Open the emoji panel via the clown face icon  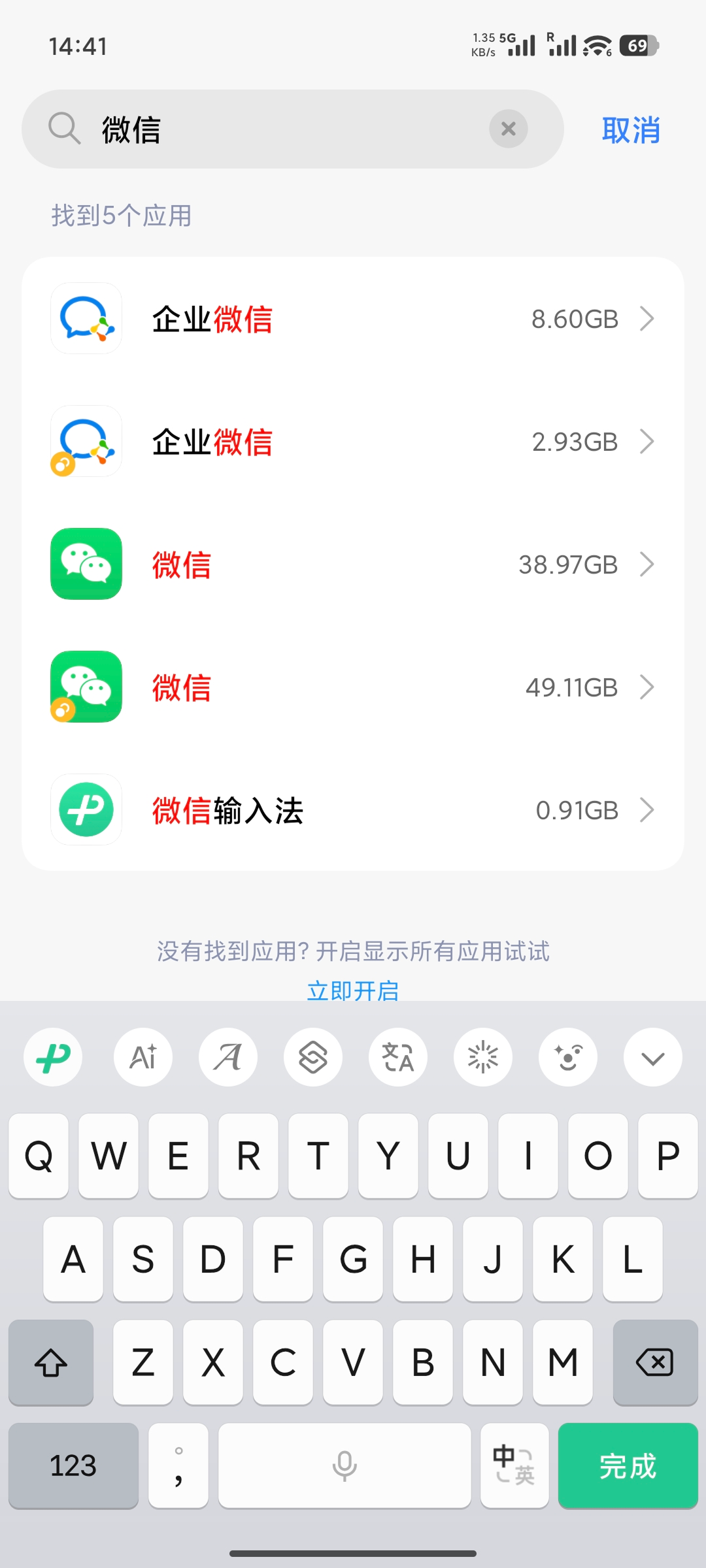point(567,1057)
